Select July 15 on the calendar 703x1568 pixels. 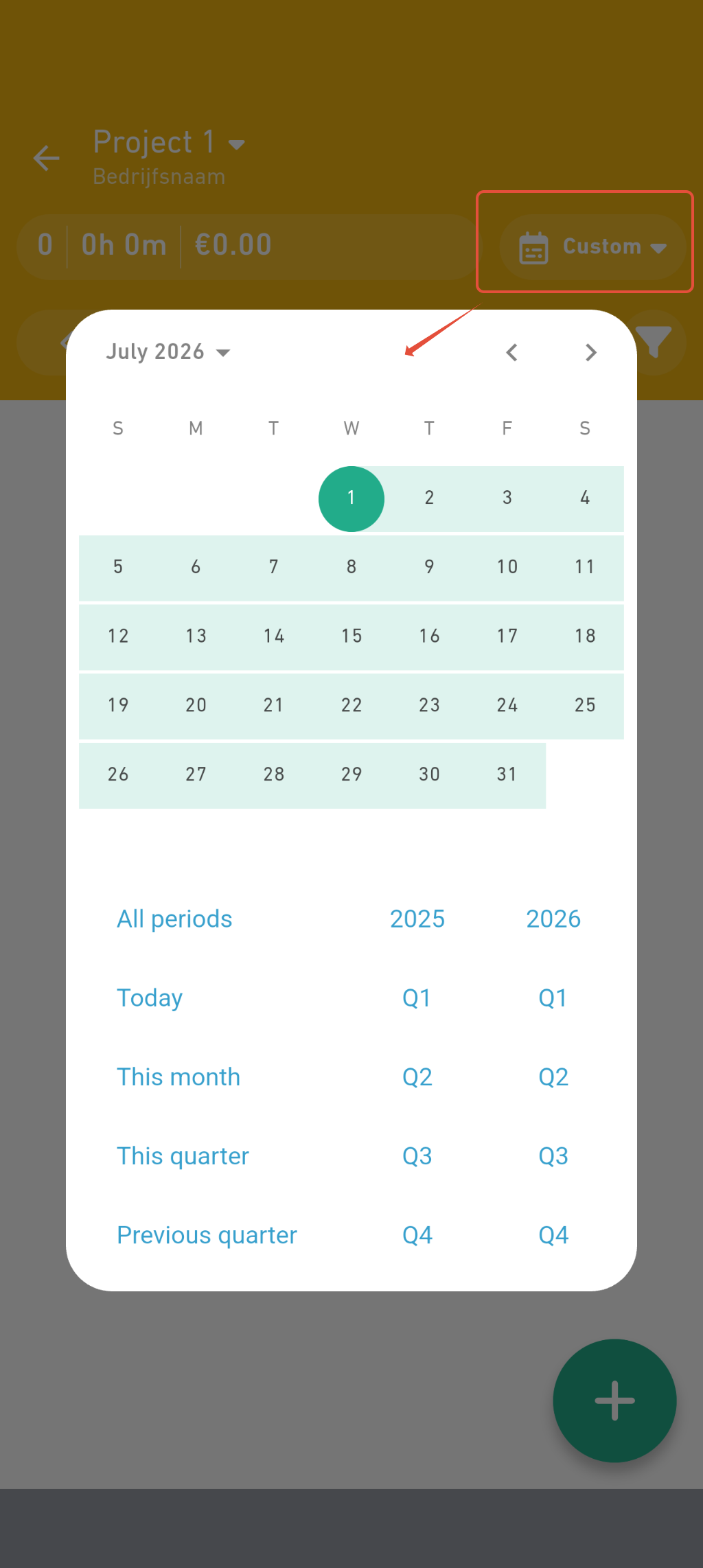coord(351,636)
